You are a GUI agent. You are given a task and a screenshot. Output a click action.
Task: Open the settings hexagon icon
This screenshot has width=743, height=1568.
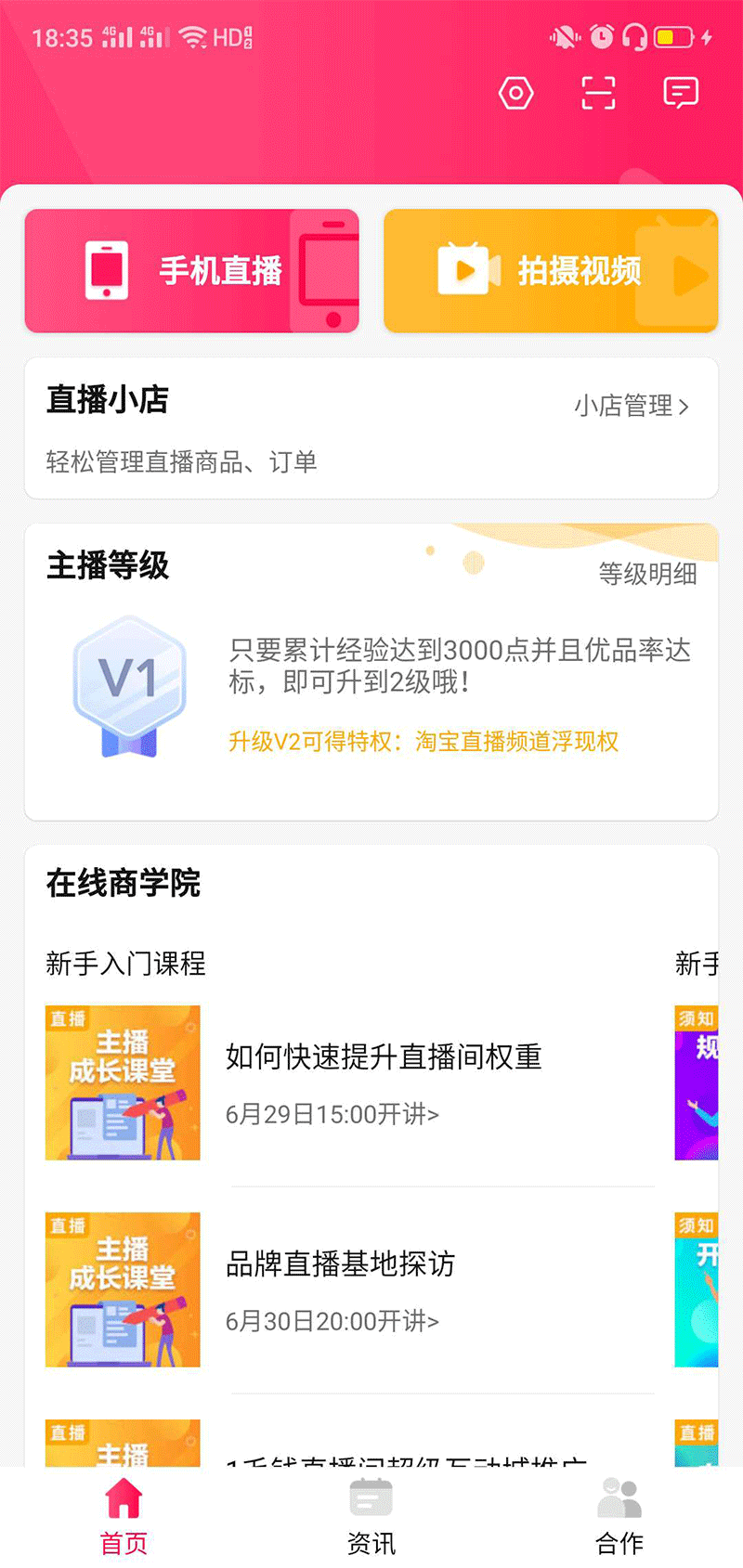pyautogui.click(x=515, y=93)
